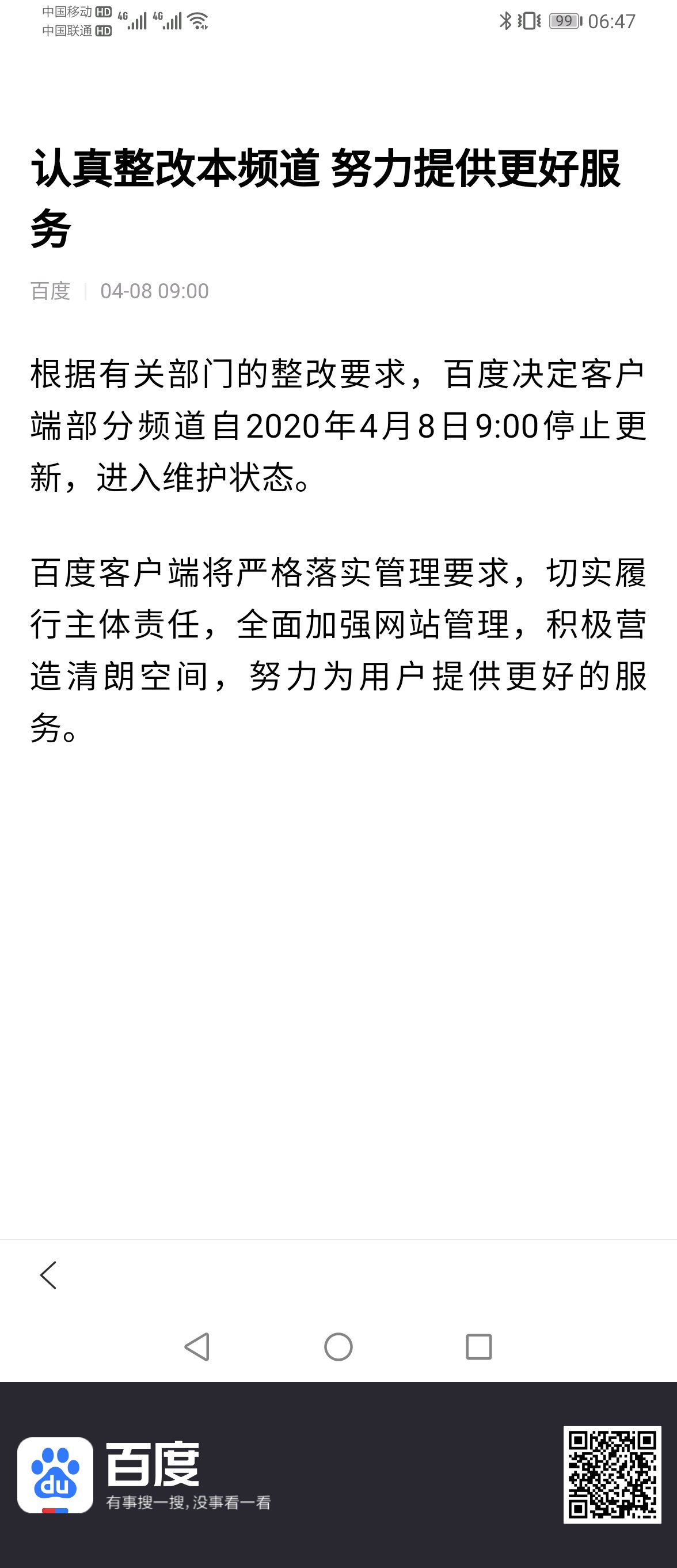Screen dimensions: 677x1568
Task: Tap the clock showing 06:47
Action: point(613,20)
